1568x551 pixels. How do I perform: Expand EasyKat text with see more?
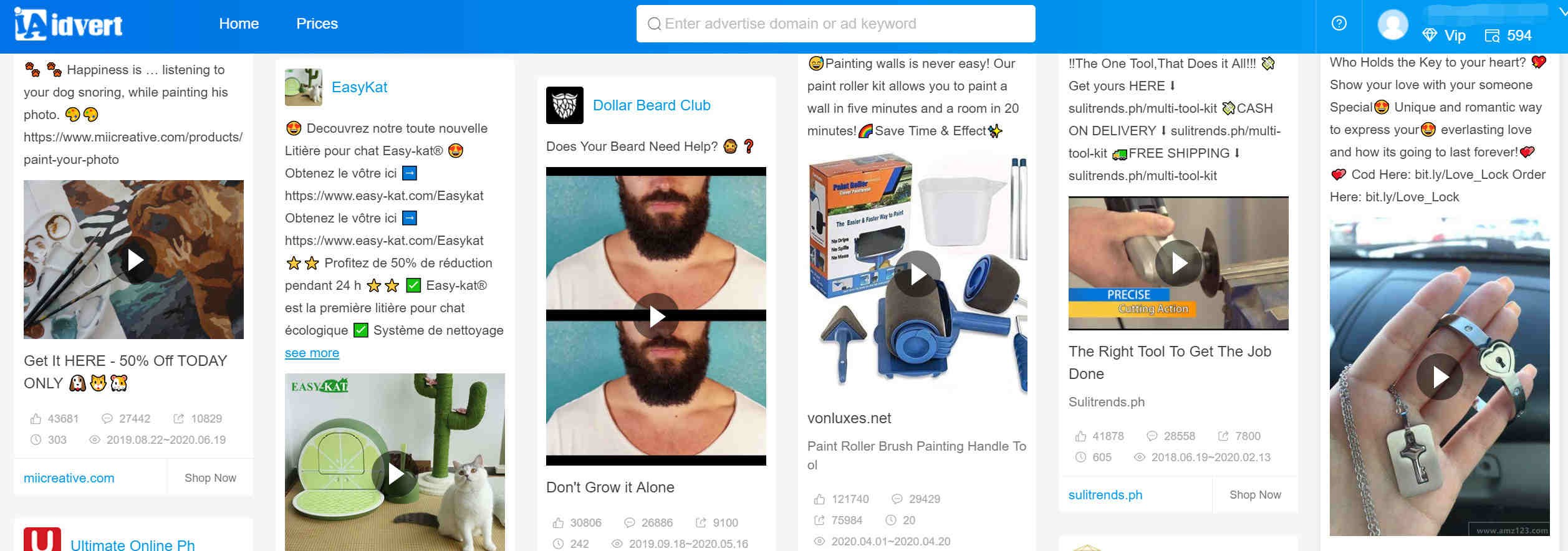point(312,353)
